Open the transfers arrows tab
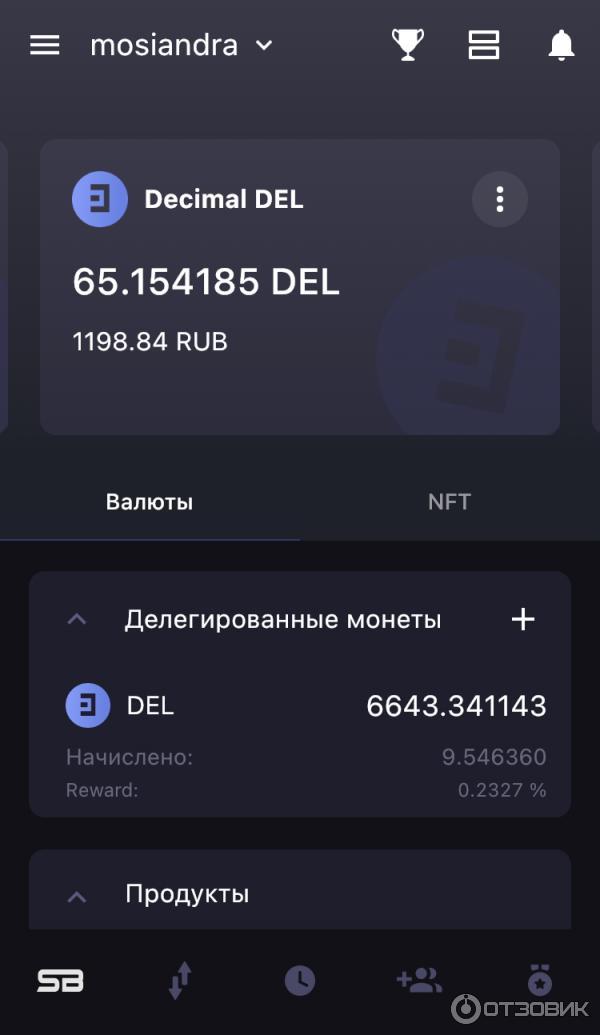600x1035 pixels. [179, 981]
